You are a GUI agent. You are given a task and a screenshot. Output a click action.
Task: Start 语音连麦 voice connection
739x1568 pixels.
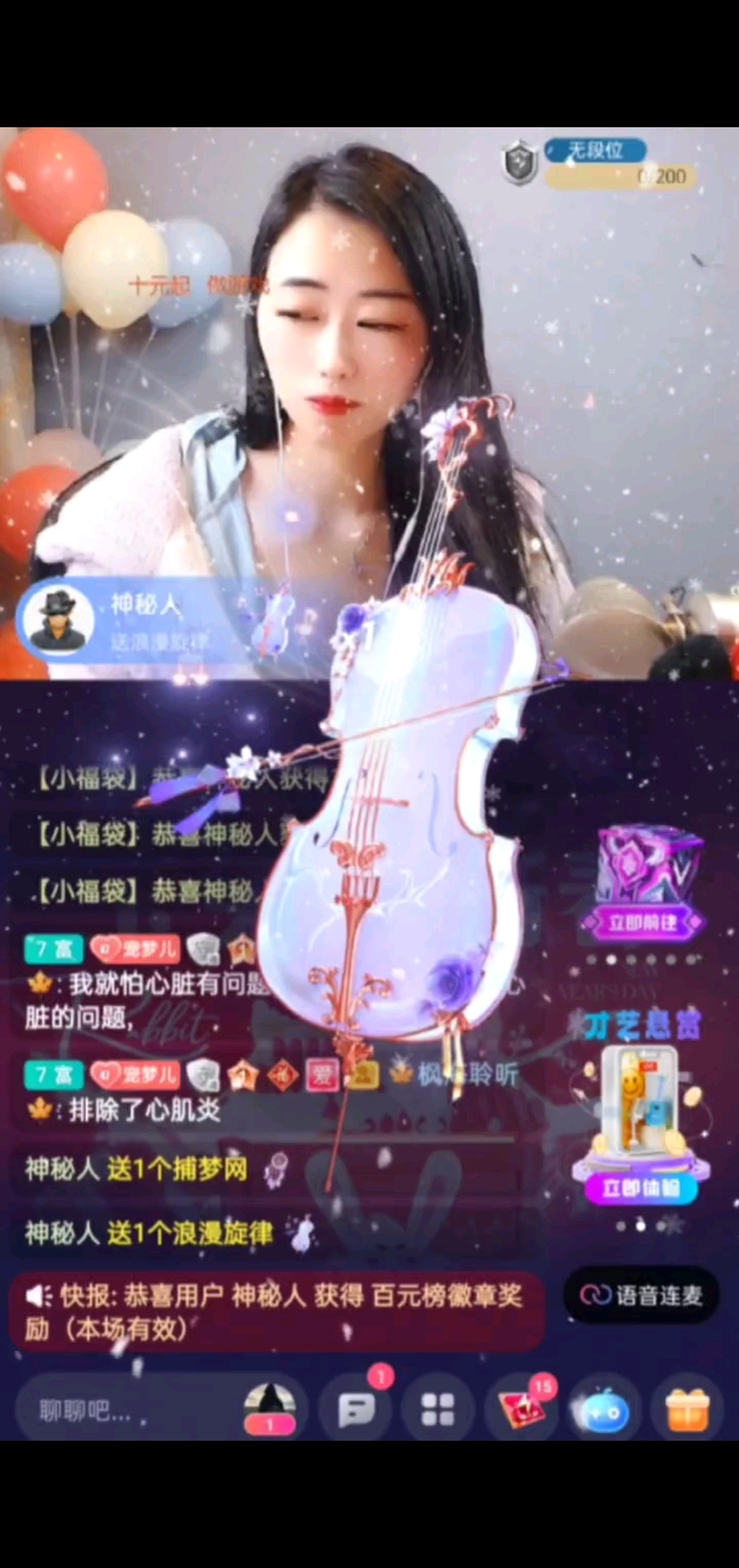642,1294
